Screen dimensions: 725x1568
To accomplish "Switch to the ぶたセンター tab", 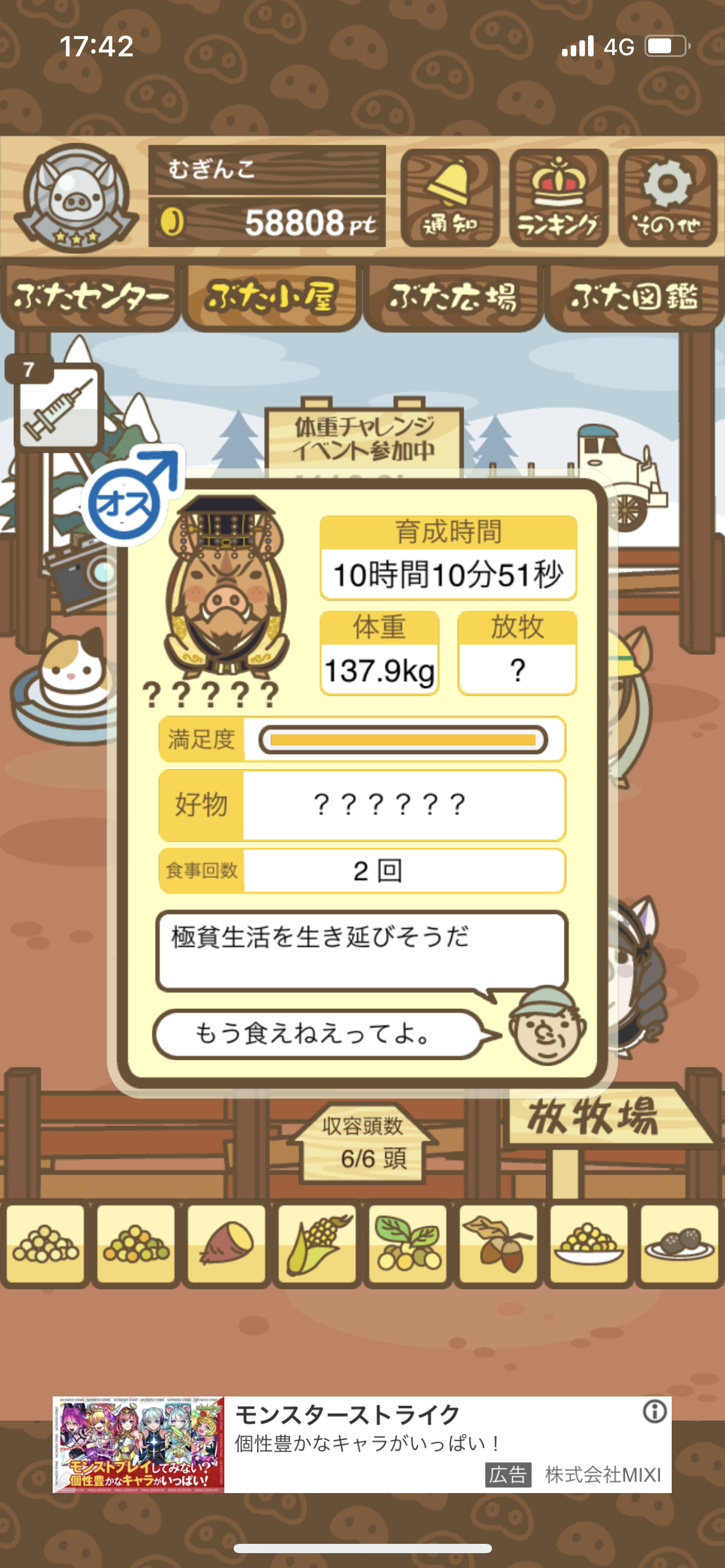I will pyautogui.click(x=91, y=297).
